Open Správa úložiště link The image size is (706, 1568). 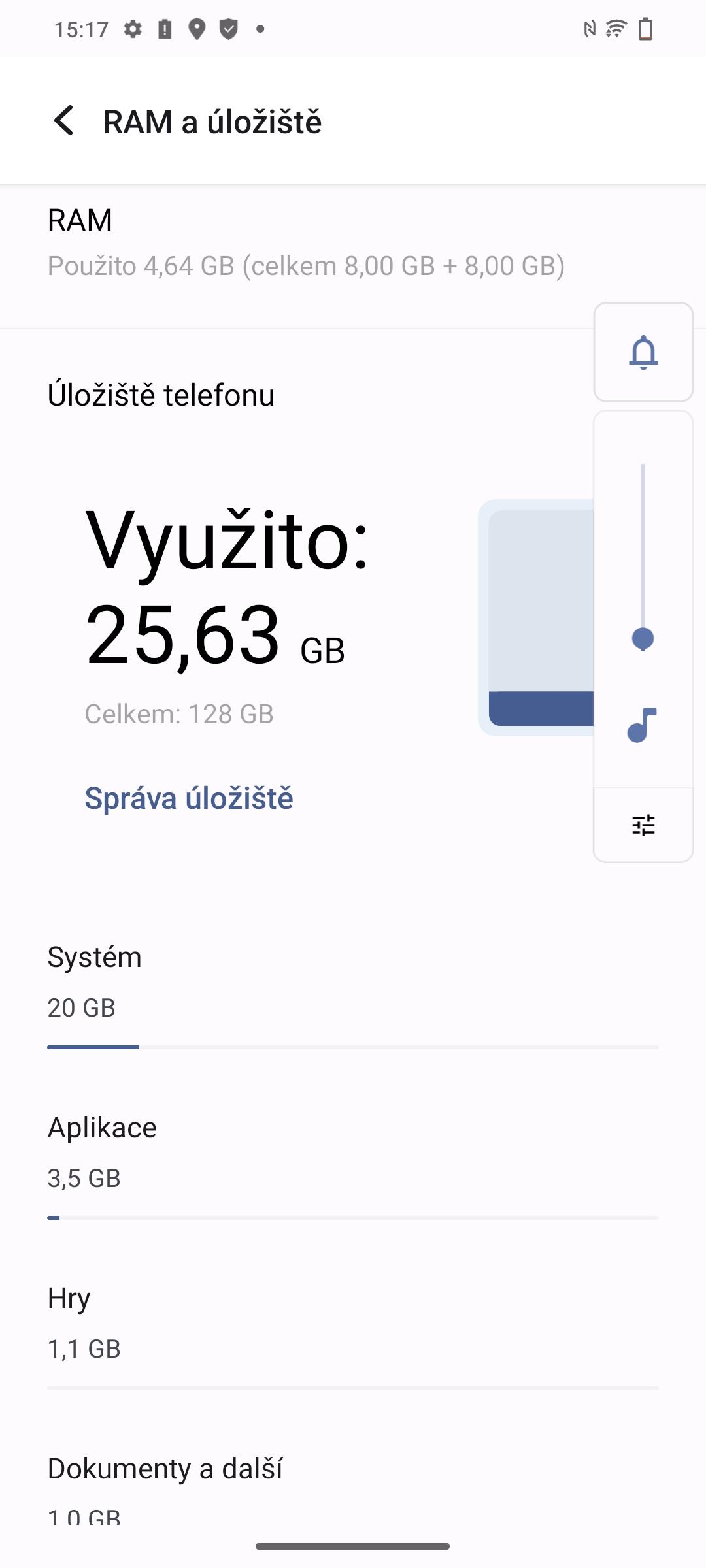[189, 798]
